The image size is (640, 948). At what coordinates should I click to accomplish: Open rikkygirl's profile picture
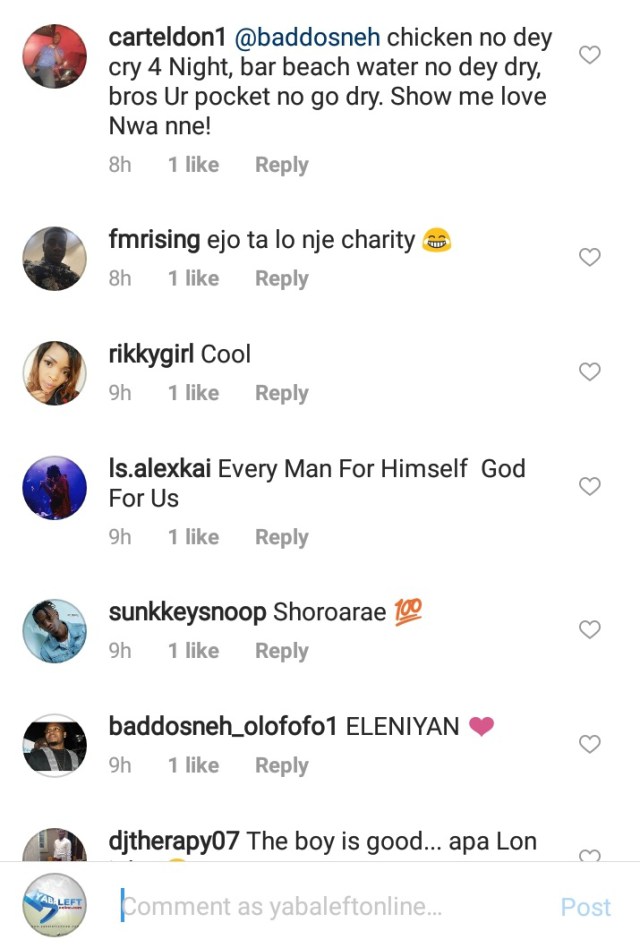(x=54, y=373)
